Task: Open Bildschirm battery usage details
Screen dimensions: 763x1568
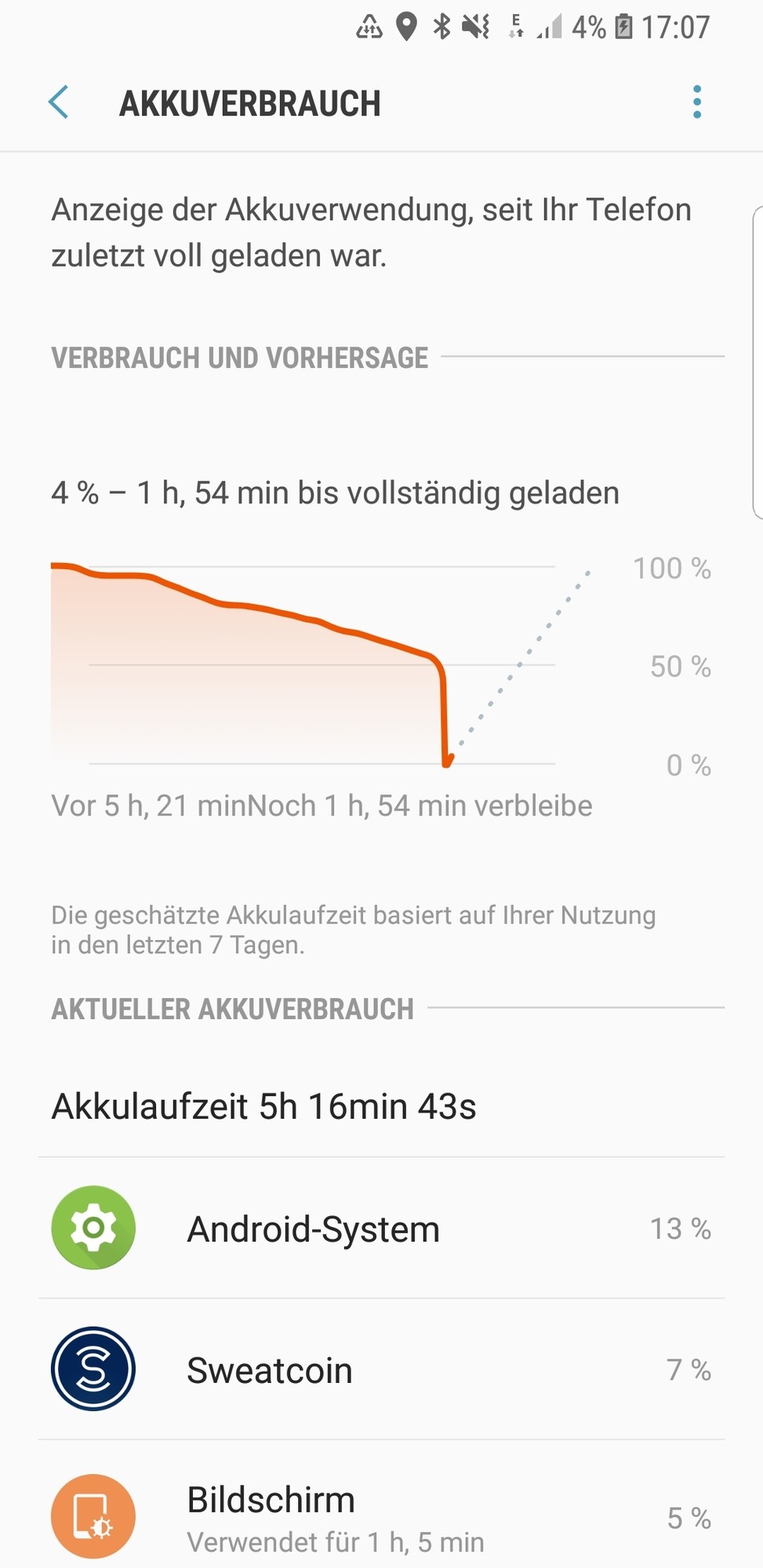Action: 381,1517
